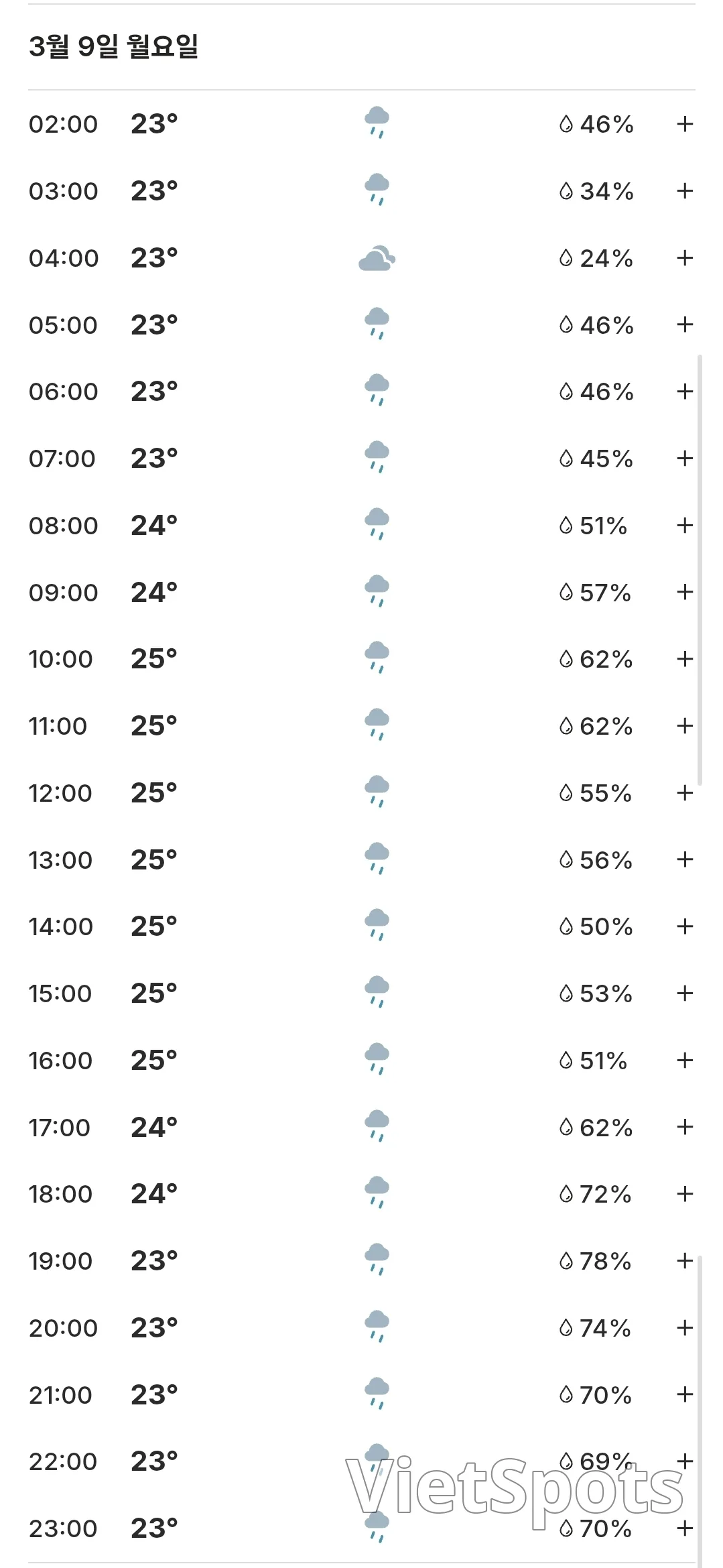Expand the 14:00 forecast row

tap(684, 926)
